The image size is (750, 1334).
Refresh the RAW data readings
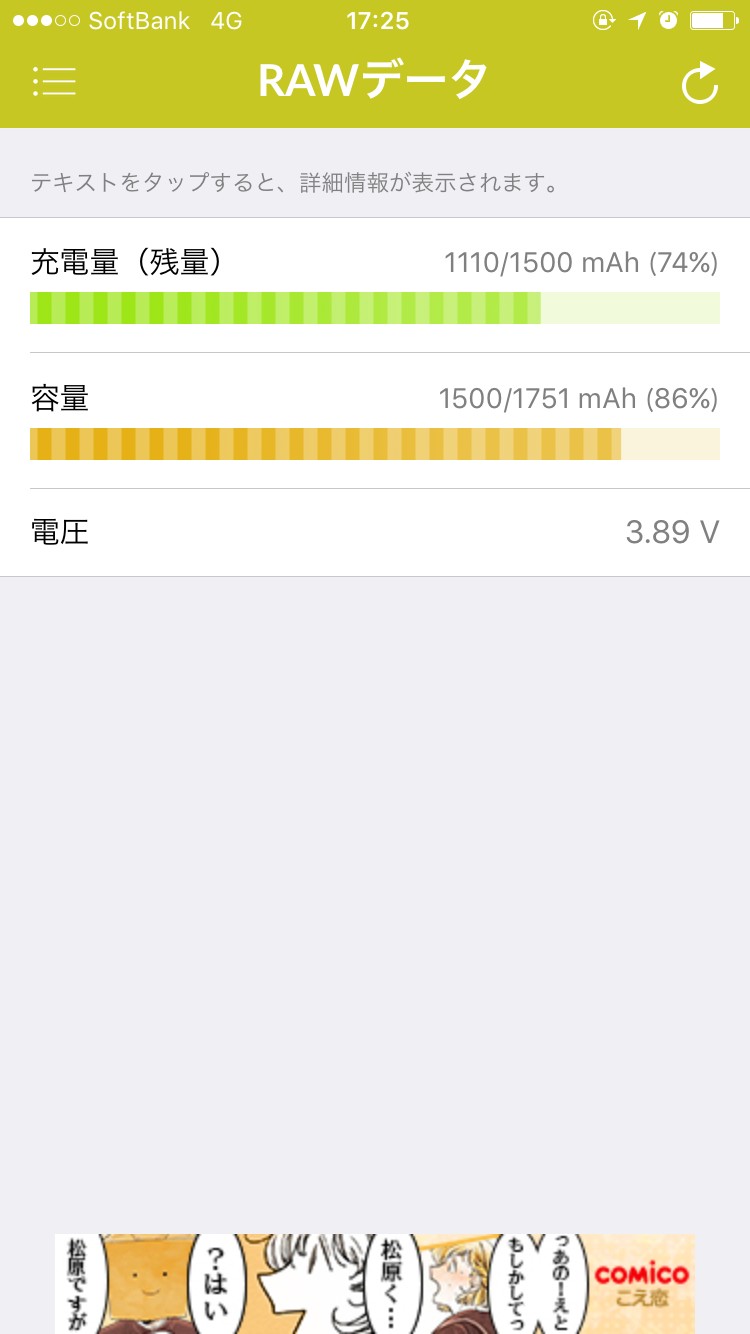tap(699, 84)
